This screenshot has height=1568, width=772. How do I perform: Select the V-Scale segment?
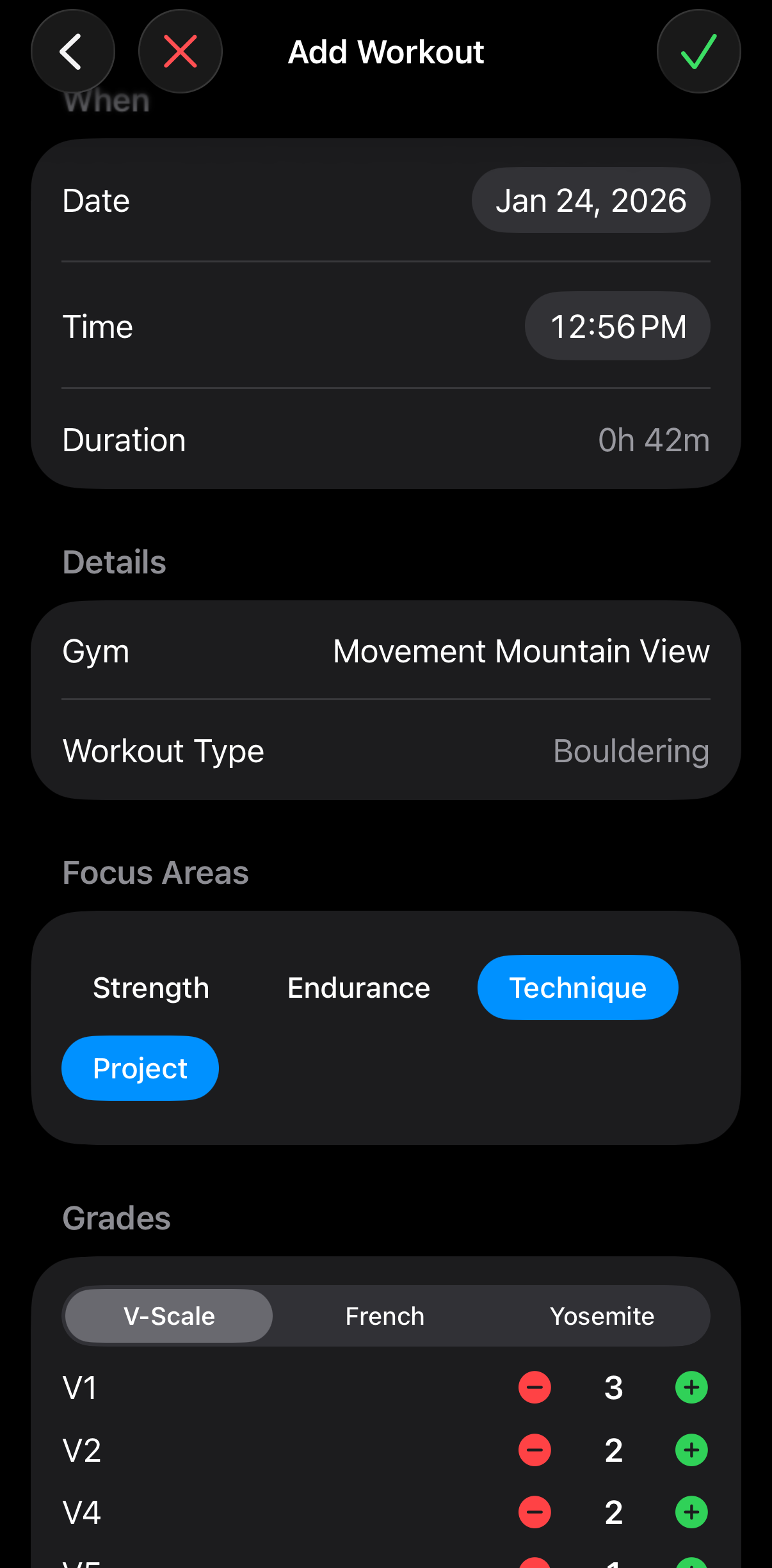pos(168,1316)
